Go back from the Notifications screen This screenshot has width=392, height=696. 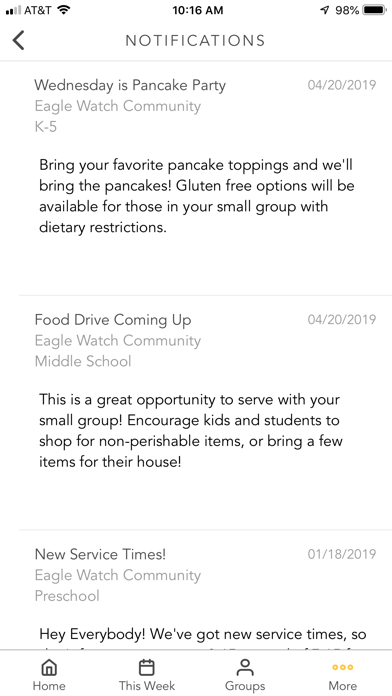pos(18,40)
